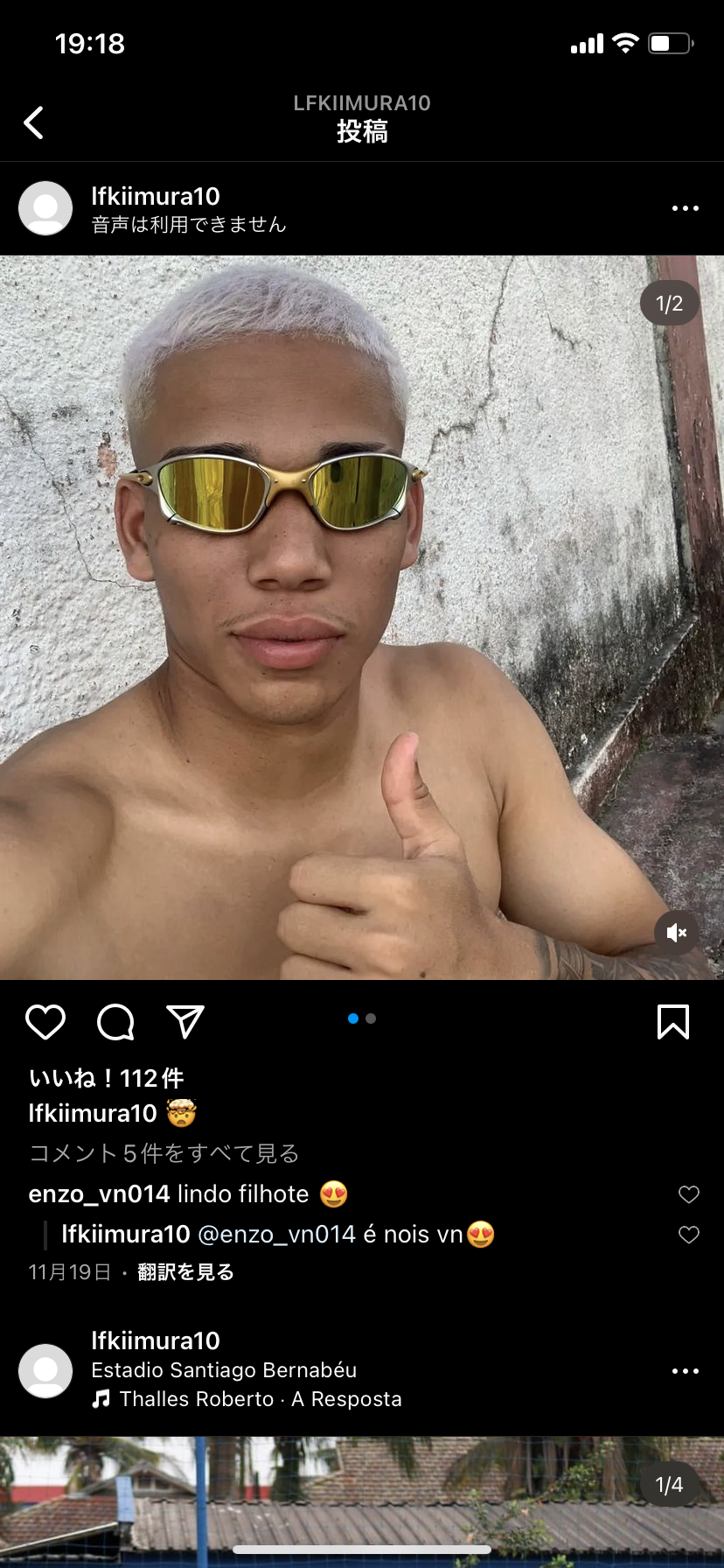Go back using the top-left arrow

click(33, 122)
